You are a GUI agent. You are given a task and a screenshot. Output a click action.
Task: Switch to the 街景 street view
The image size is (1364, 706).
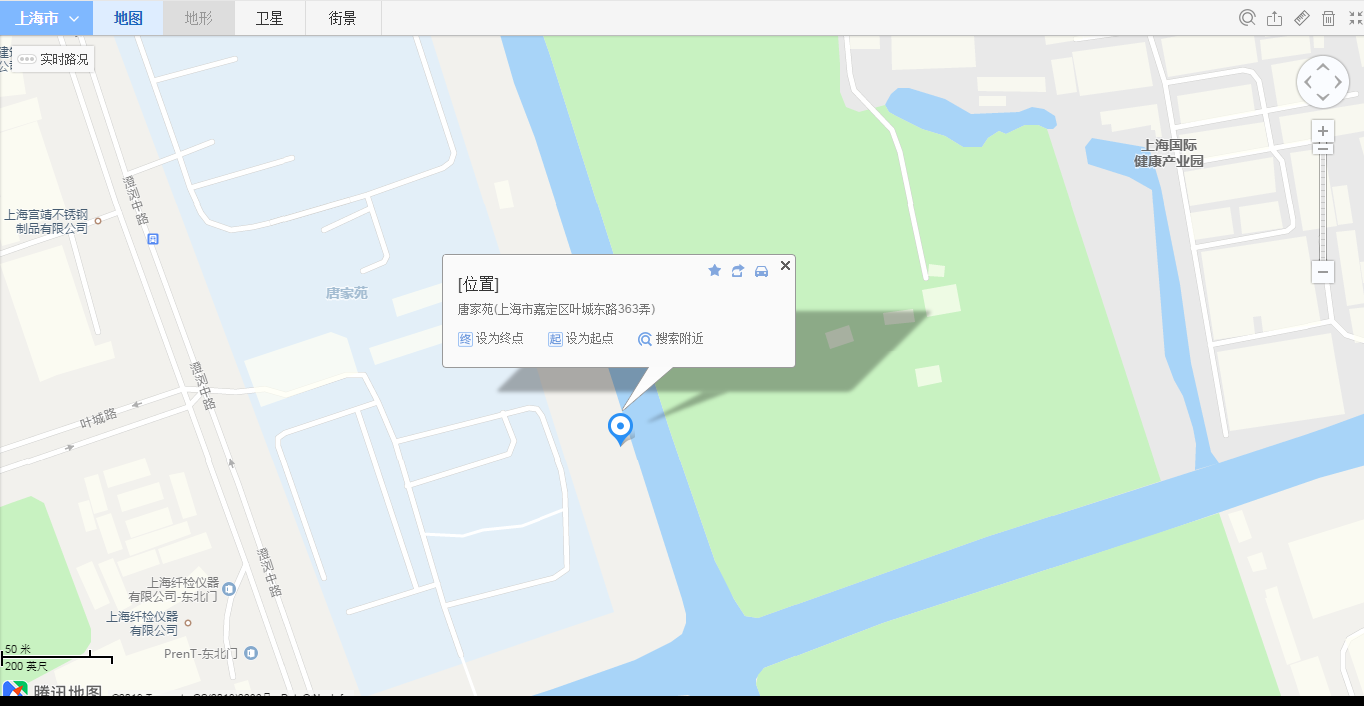coord(342,18)
